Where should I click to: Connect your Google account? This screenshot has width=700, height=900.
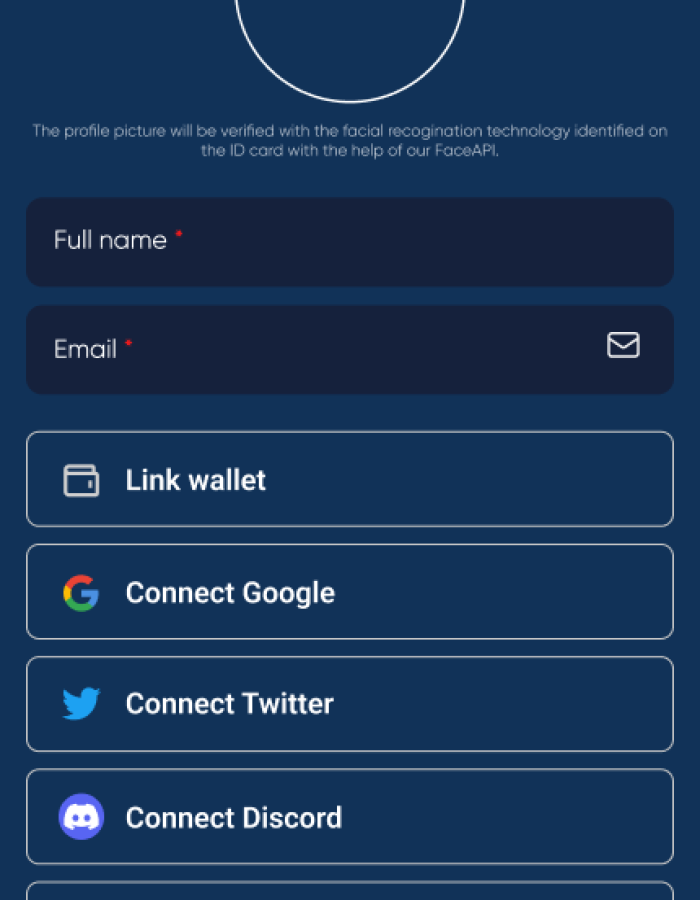[349, 592]
